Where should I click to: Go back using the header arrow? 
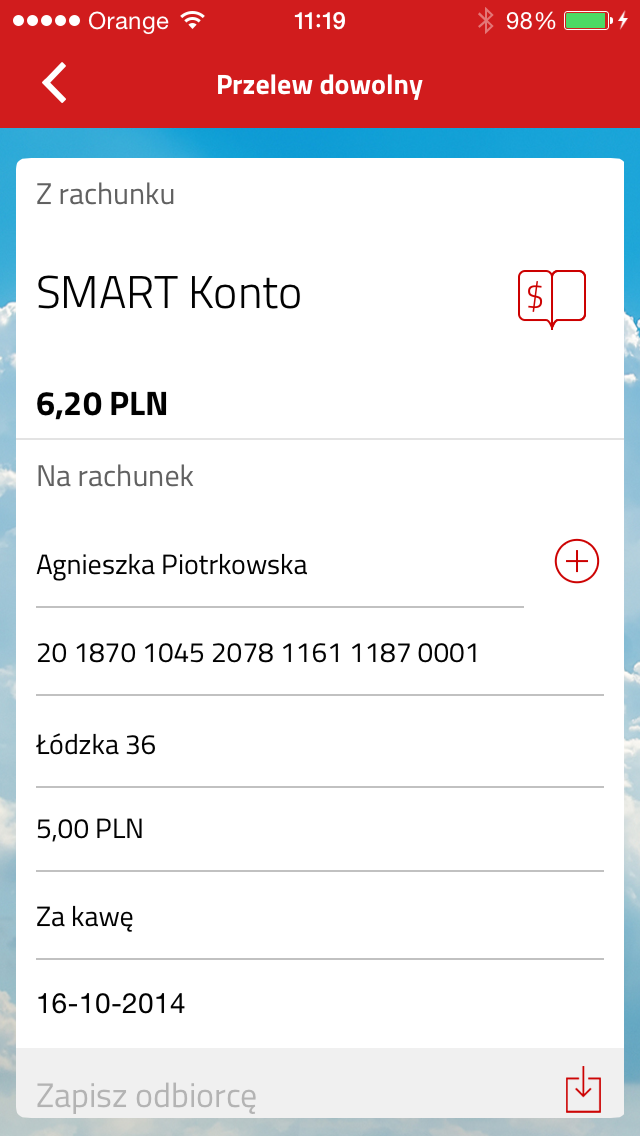[x=54, y=83]
